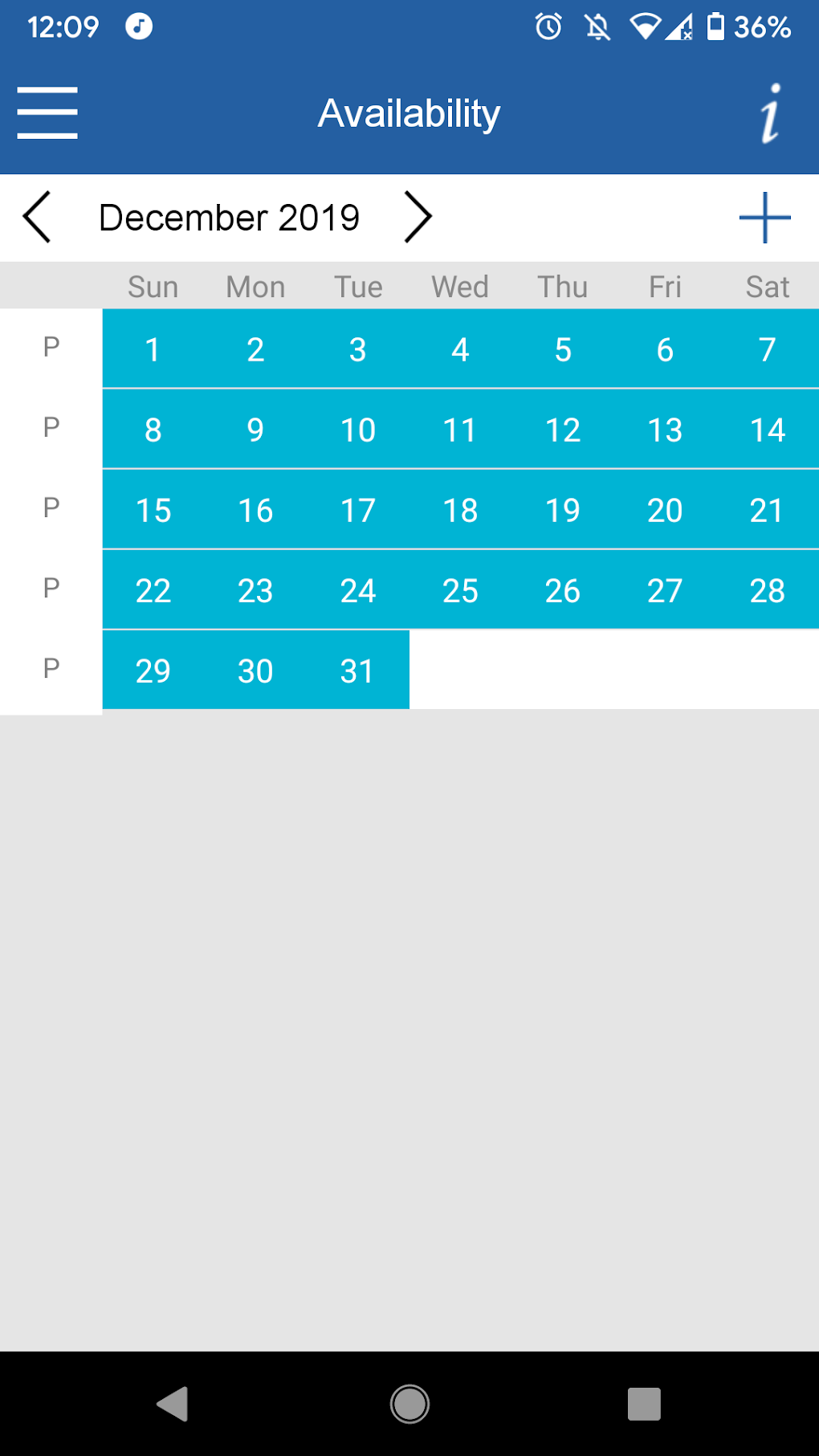Image resolution: width=819 pixels, height=1456 pixels.
Task: Open the info icon in the header
Action: coord(771,113)
